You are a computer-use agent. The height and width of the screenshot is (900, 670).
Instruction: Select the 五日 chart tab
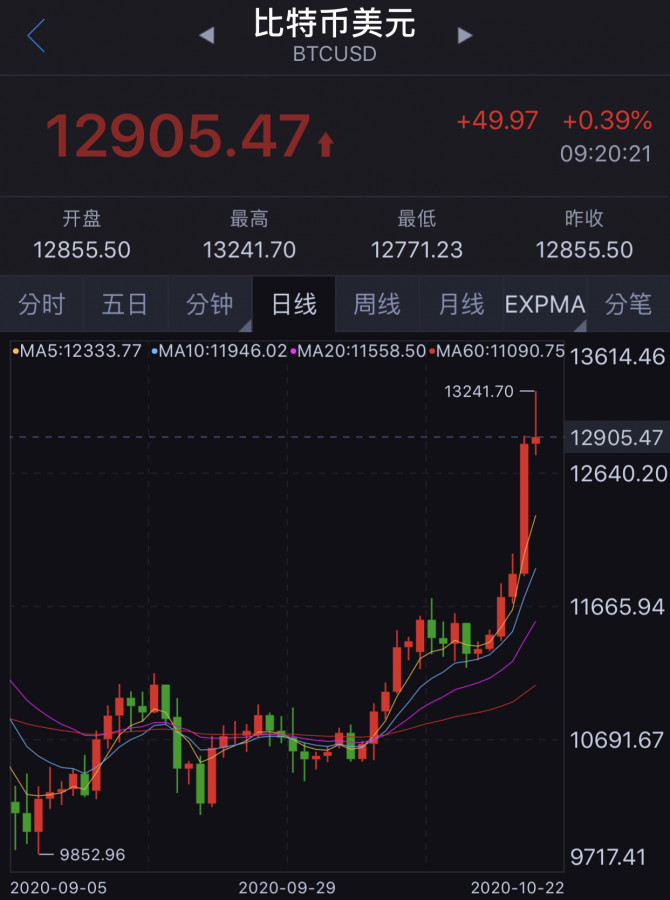(124, 304)
